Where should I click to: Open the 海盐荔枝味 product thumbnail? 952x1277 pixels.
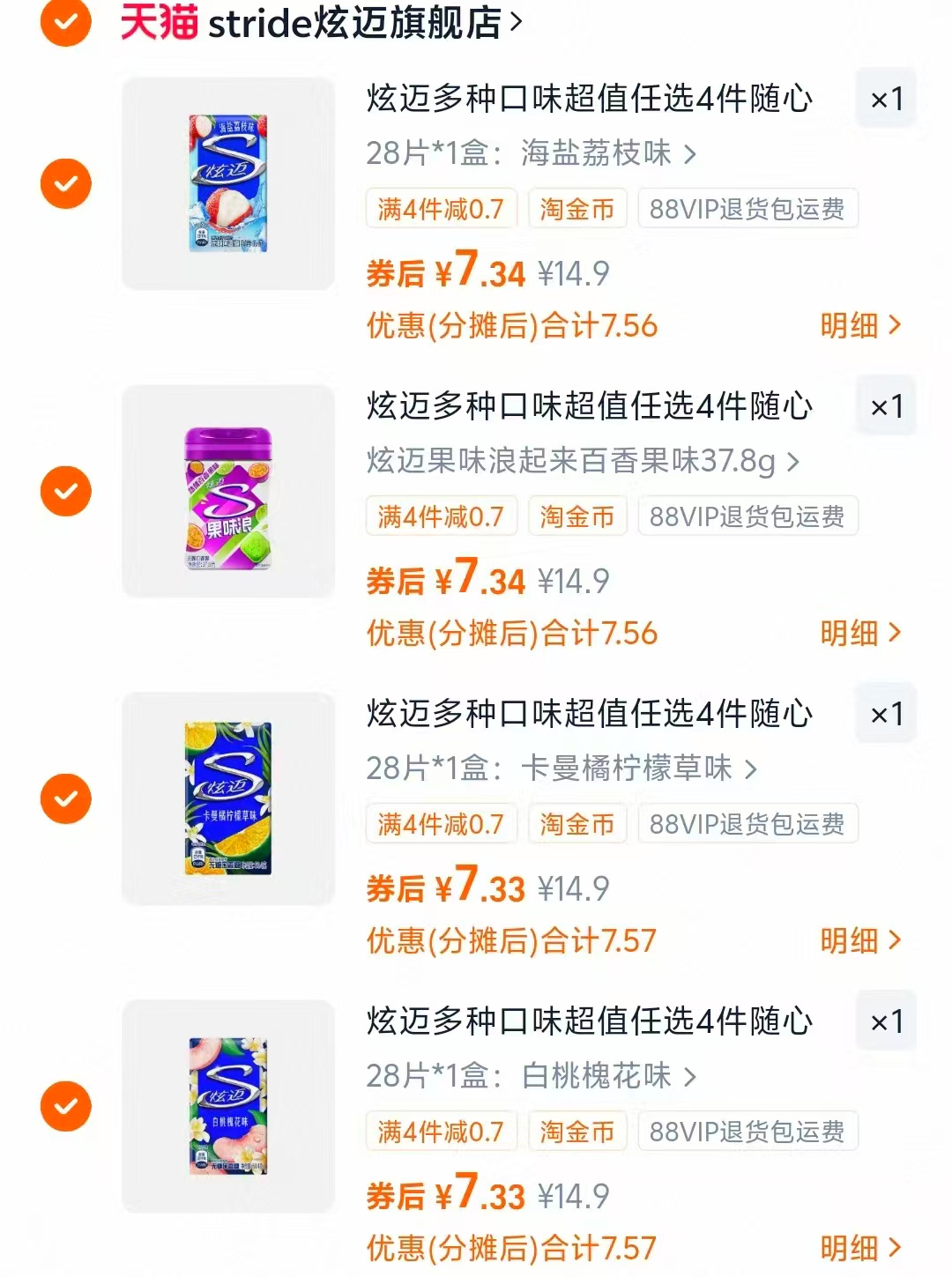pos(227,182)
